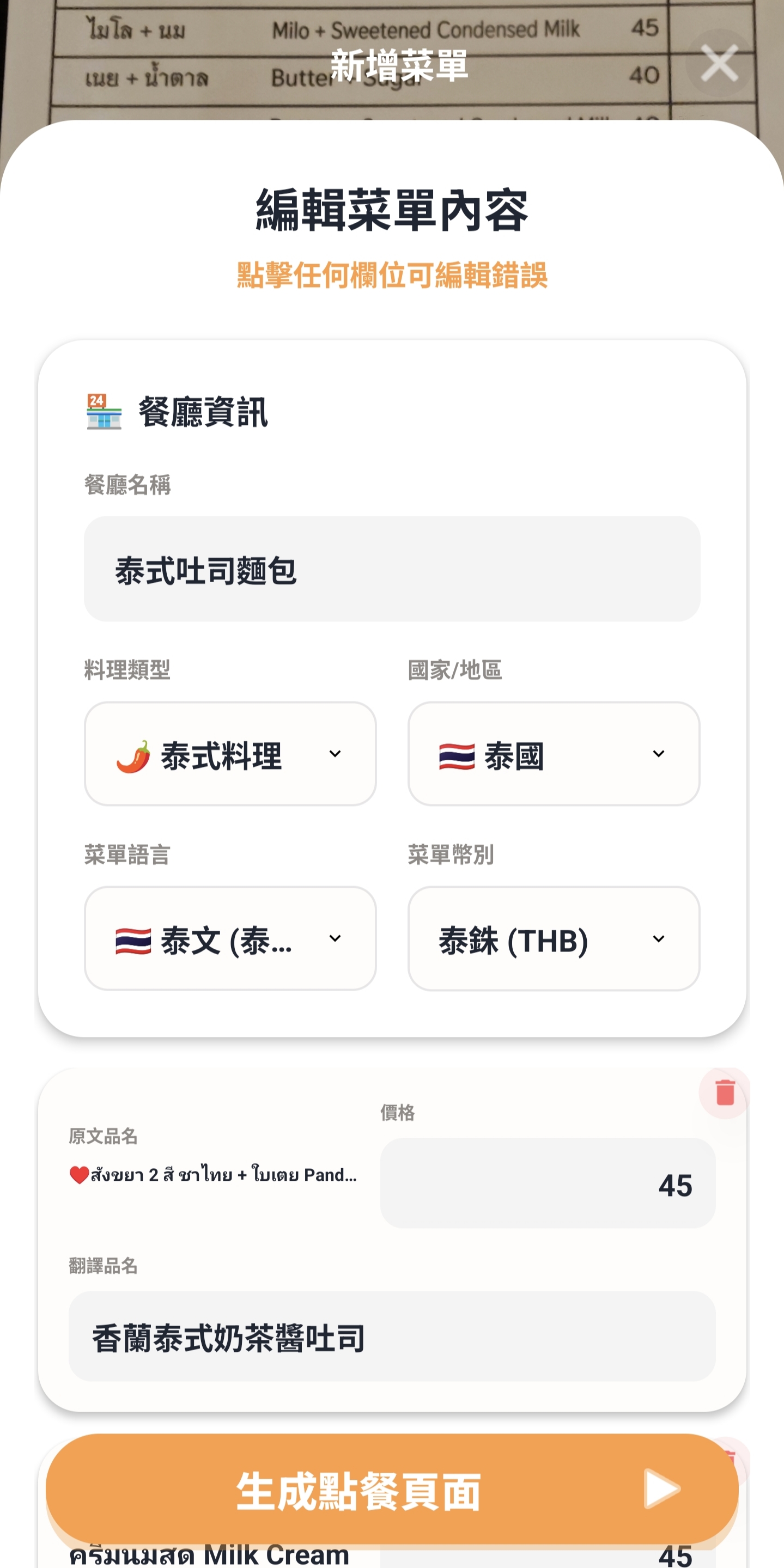Open the 菜單幣別 currency dropdown
The height and width of the screenshot is (1568, 784).
pos(659,938)
